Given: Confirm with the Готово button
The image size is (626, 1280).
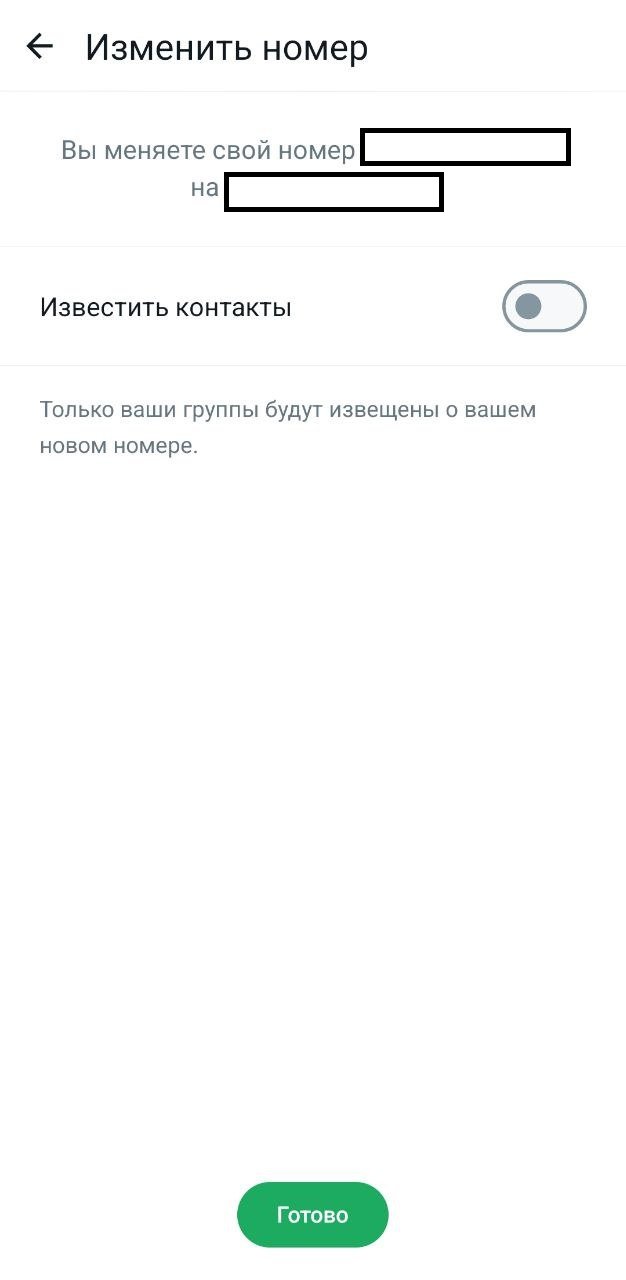Looking at the screenshot, I should tap(312, 1214).
